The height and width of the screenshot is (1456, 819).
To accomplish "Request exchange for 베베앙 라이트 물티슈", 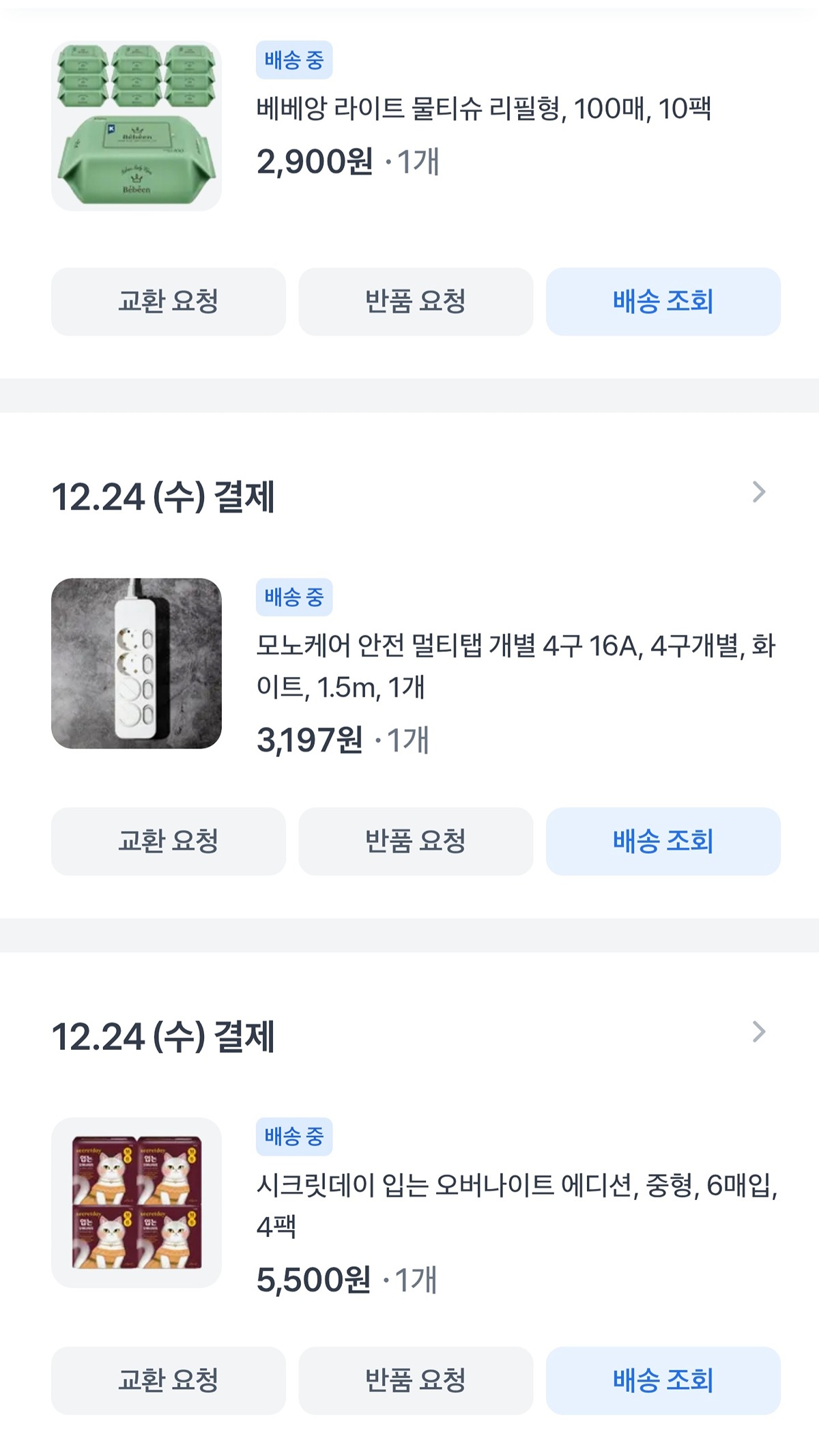I will pyautogui.click(x=168, y=301).
